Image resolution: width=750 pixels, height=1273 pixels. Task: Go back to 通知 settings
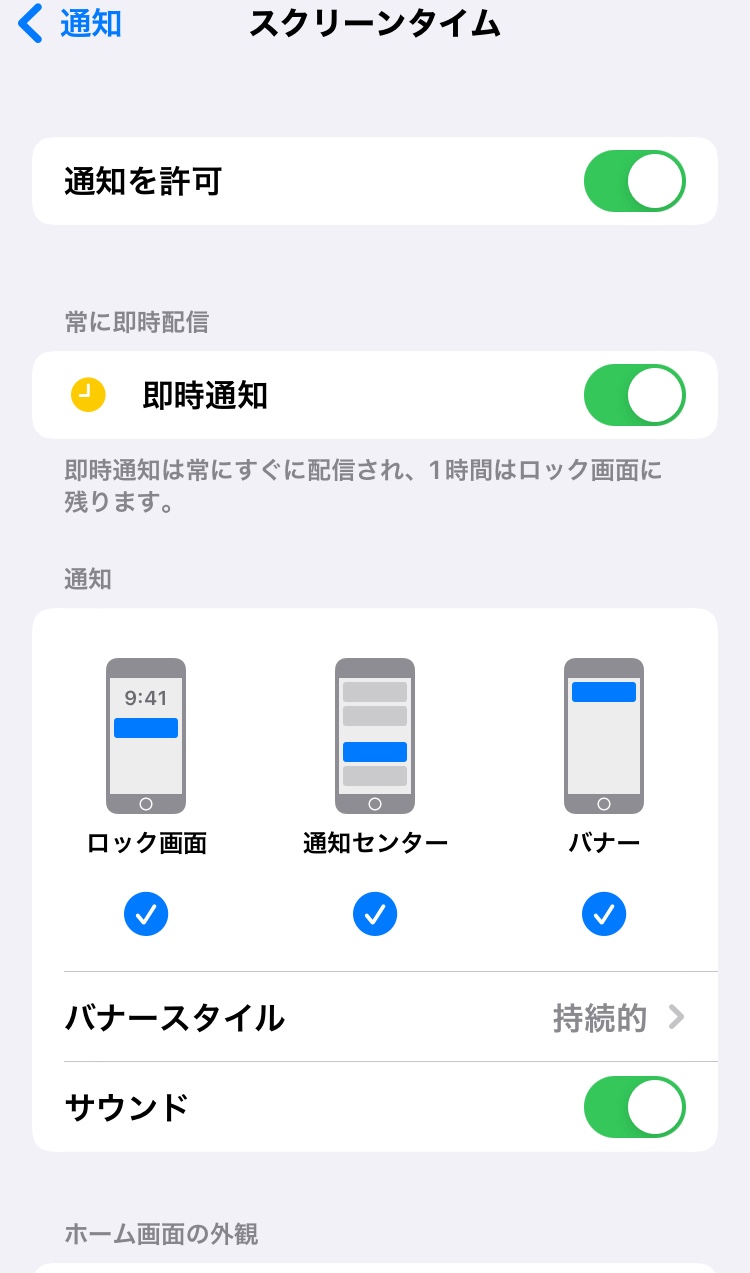[70, 24]
